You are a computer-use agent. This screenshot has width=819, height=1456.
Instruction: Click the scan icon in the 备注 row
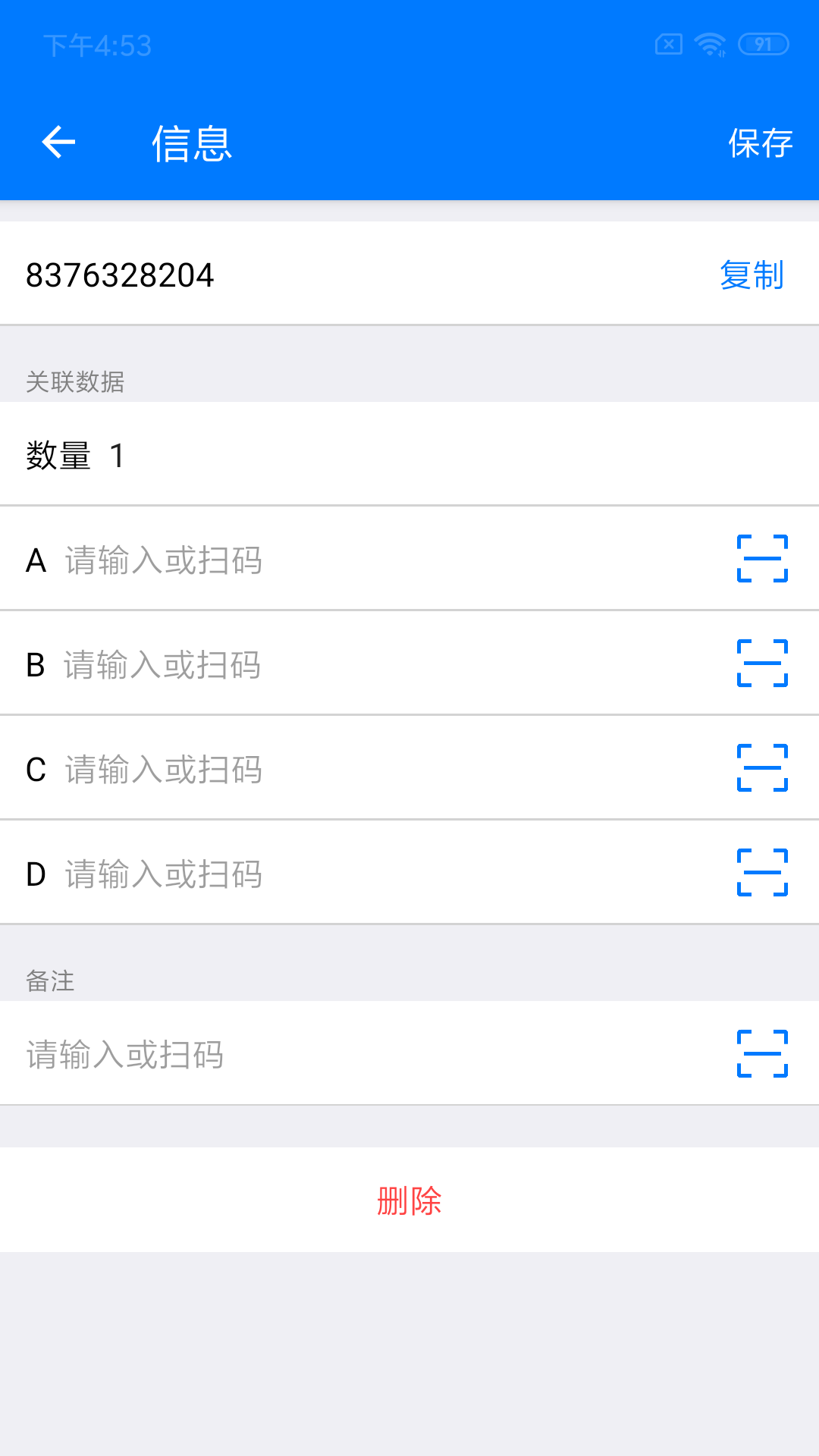(761, 1053)
